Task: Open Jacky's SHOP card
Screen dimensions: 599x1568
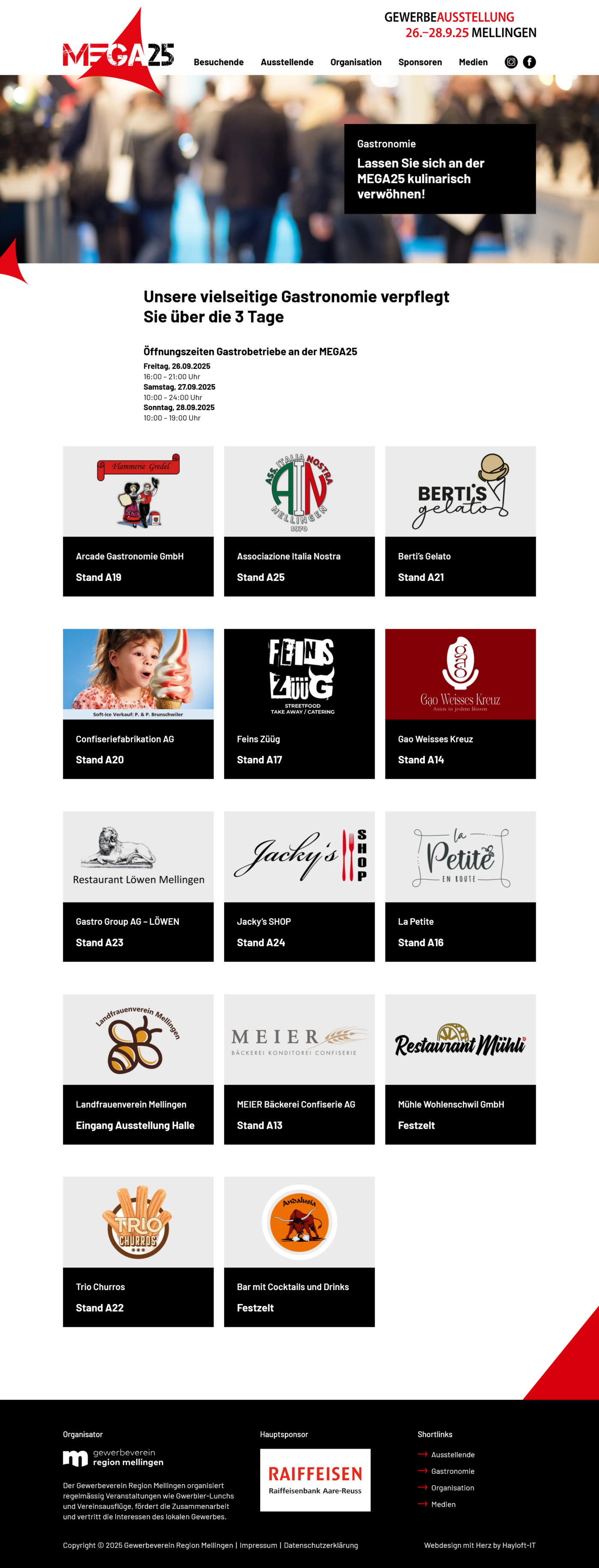Action: (299, 886)
